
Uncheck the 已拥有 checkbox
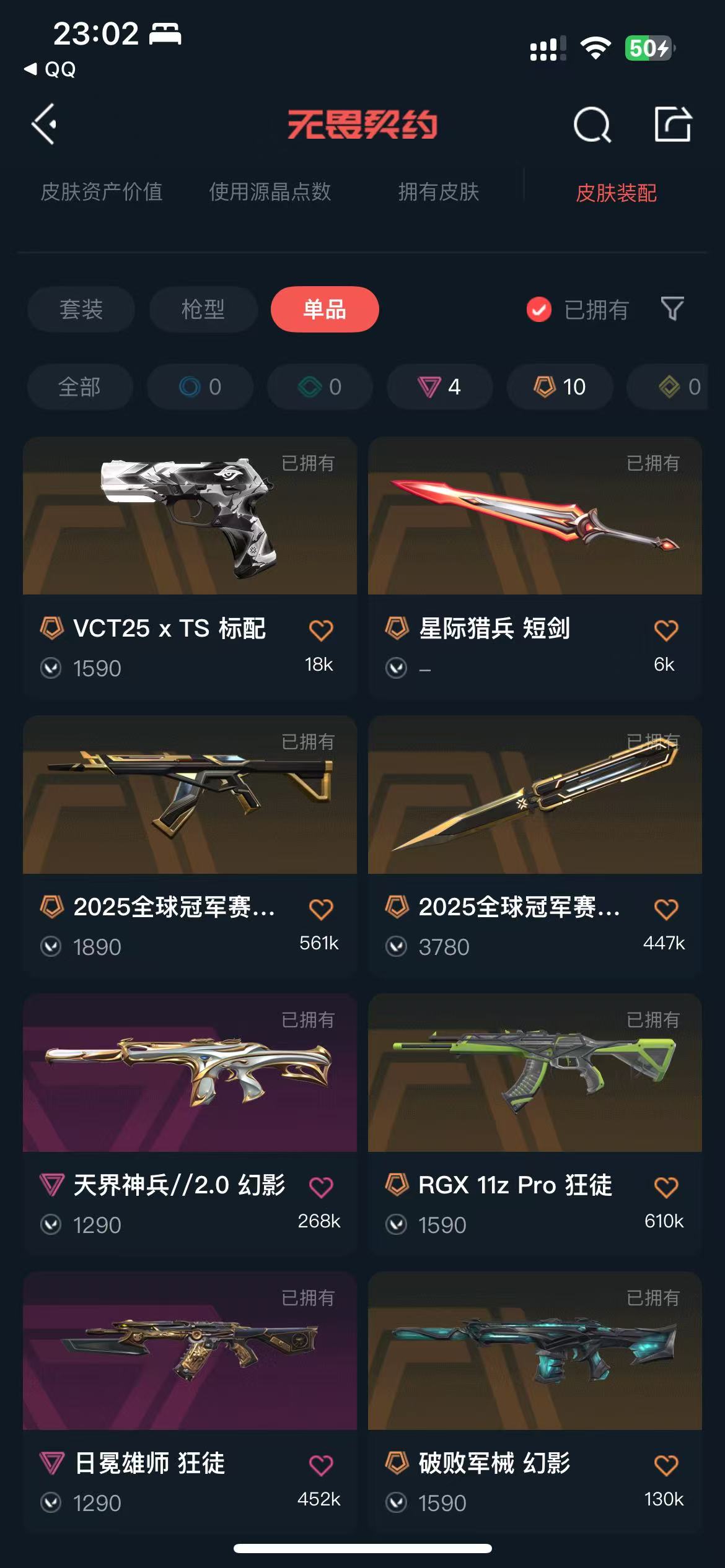[538, 309]
